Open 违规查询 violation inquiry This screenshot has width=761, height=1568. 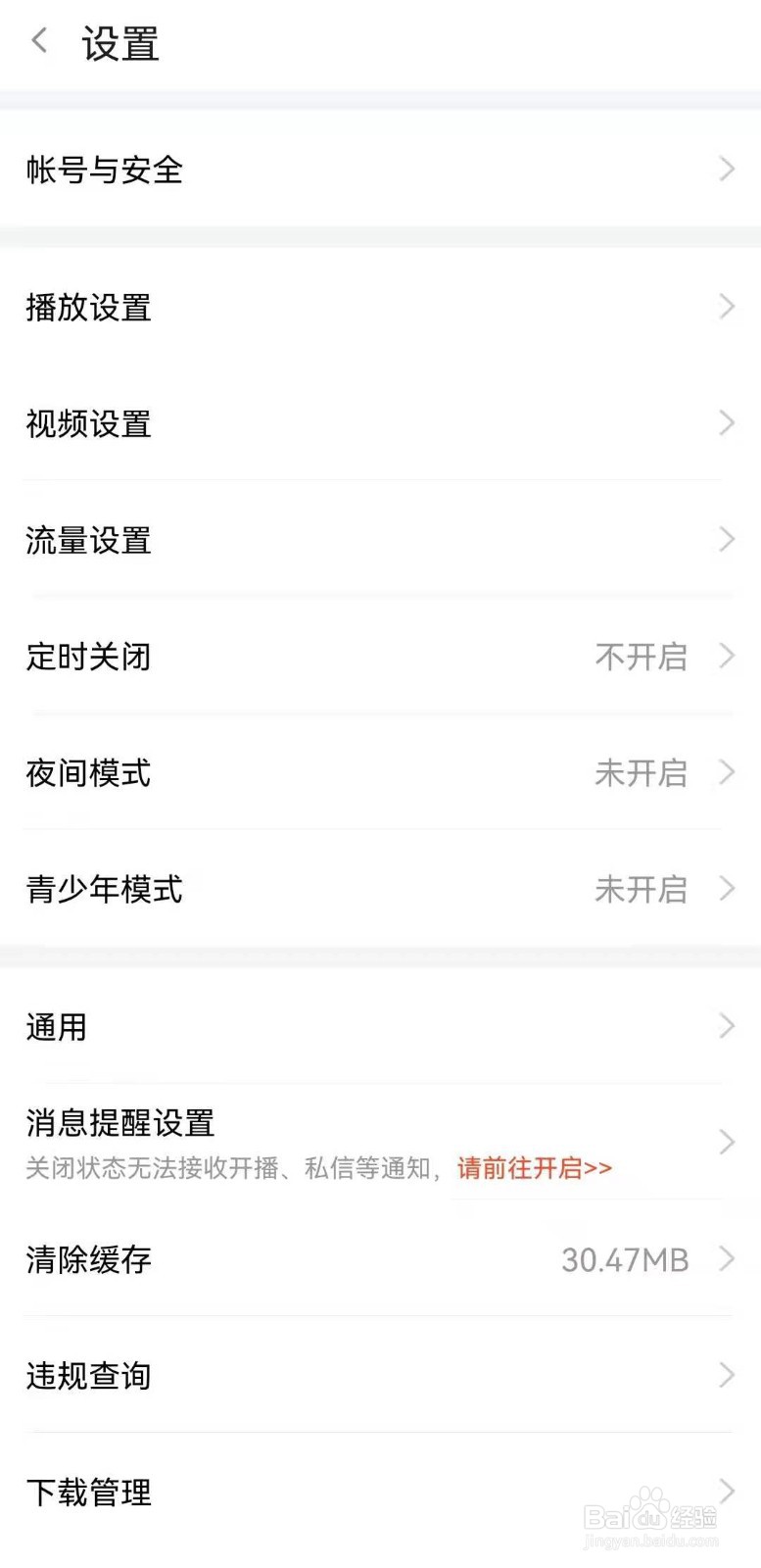point(87,1375)
